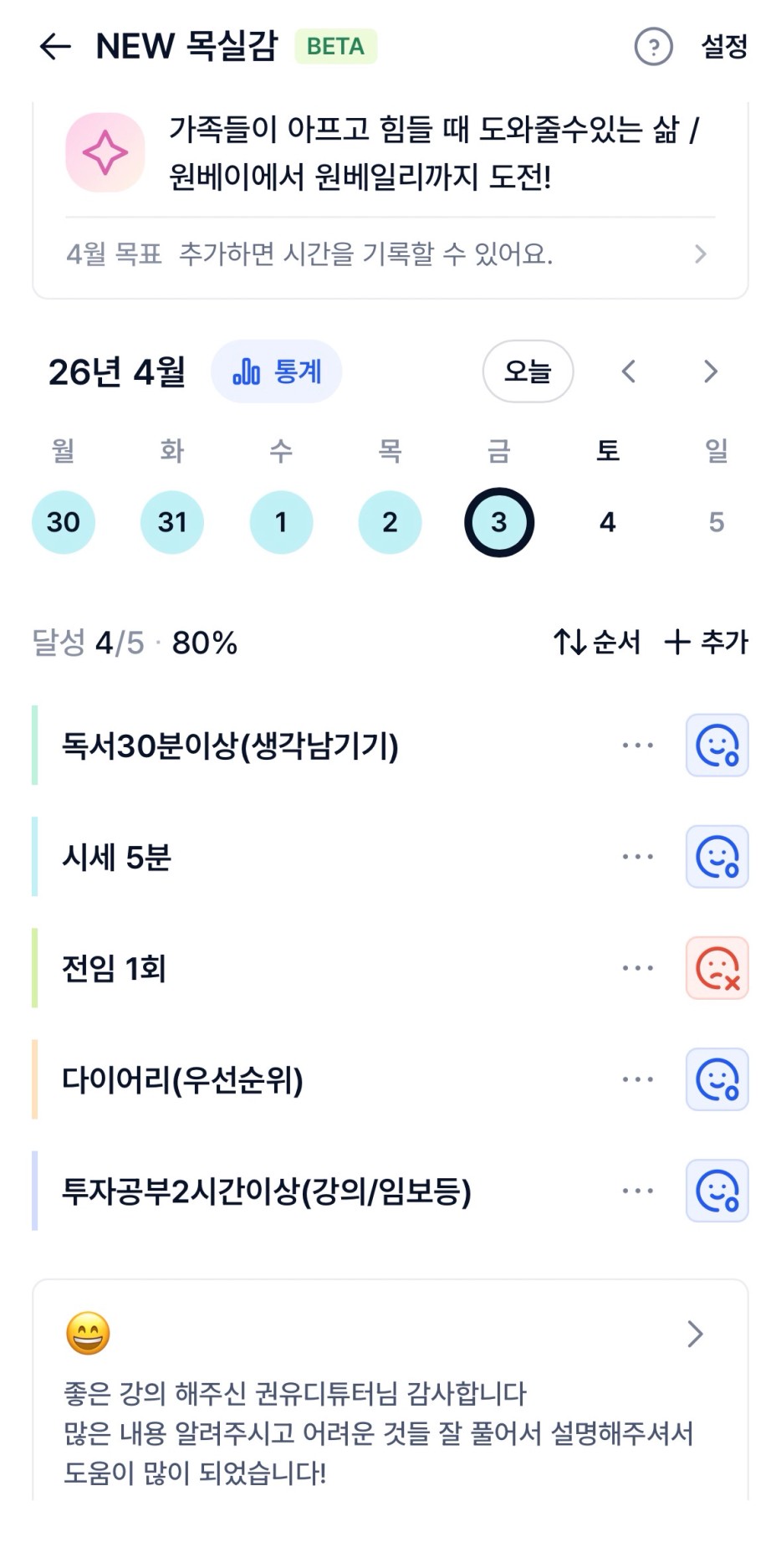Add a 4월 목표 monthly goal
Image resolution: width=781 pixels, height=1568 pixels.
click(389, 254)
